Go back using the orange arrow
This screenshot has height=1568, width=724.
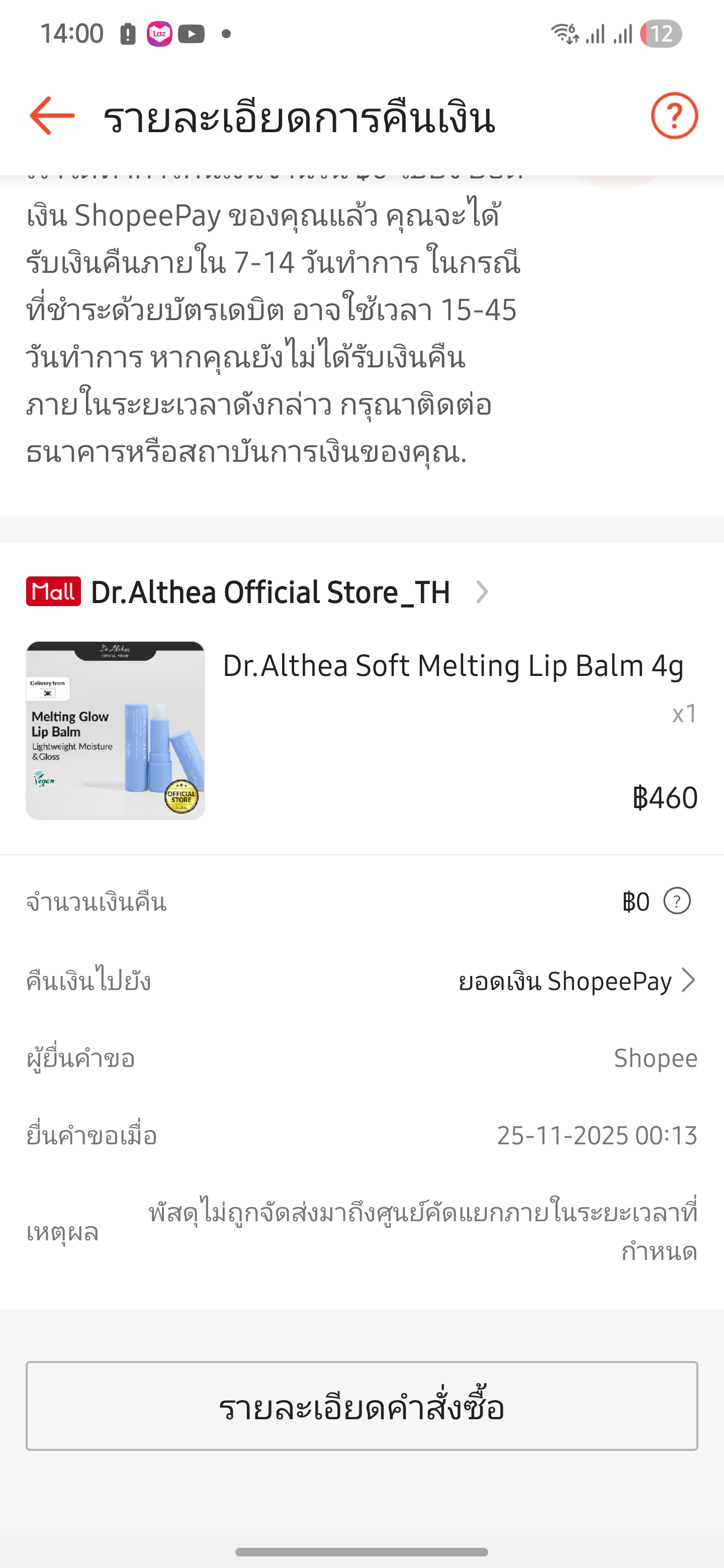coord(52,116)
